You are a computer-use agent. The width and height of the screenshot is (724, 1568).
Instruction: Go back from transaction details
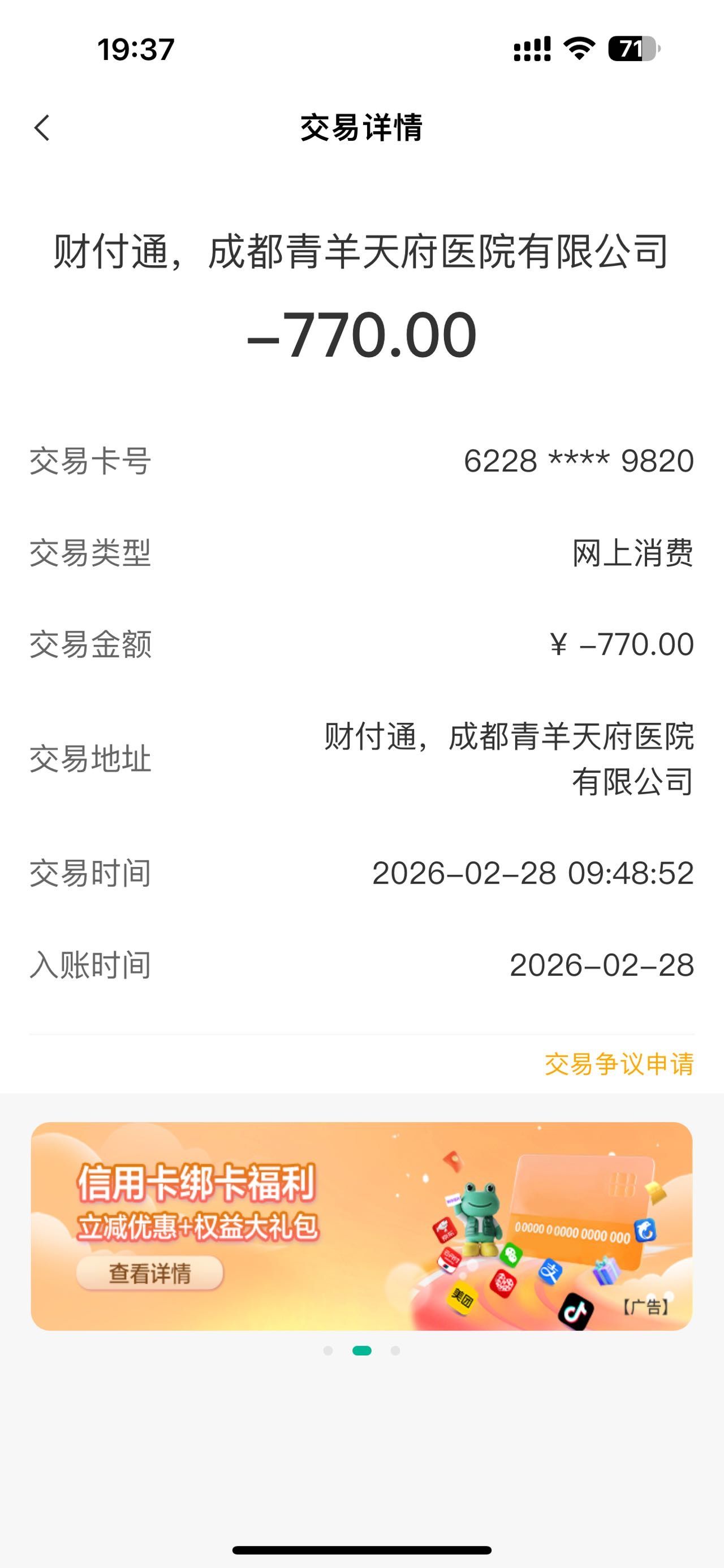[x=42, y=128]
